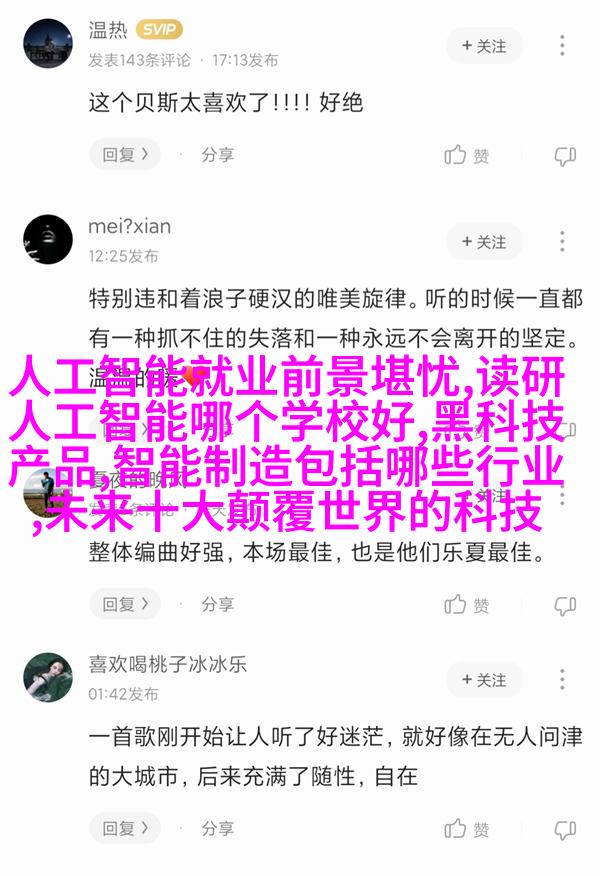Dislike 温热's comment

coord(565,155)
